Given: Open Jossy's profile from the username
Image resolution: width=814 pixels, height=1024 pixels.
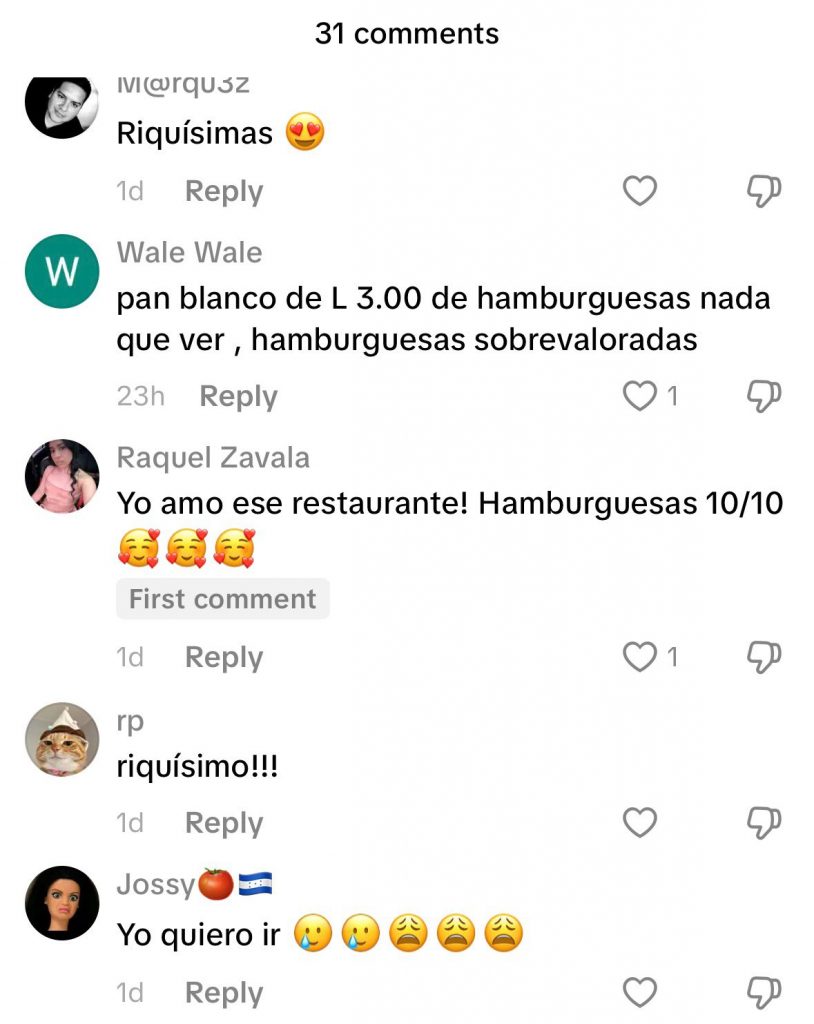Looking at the screenshot, I should pyautogui.click(x=156, y=885).
